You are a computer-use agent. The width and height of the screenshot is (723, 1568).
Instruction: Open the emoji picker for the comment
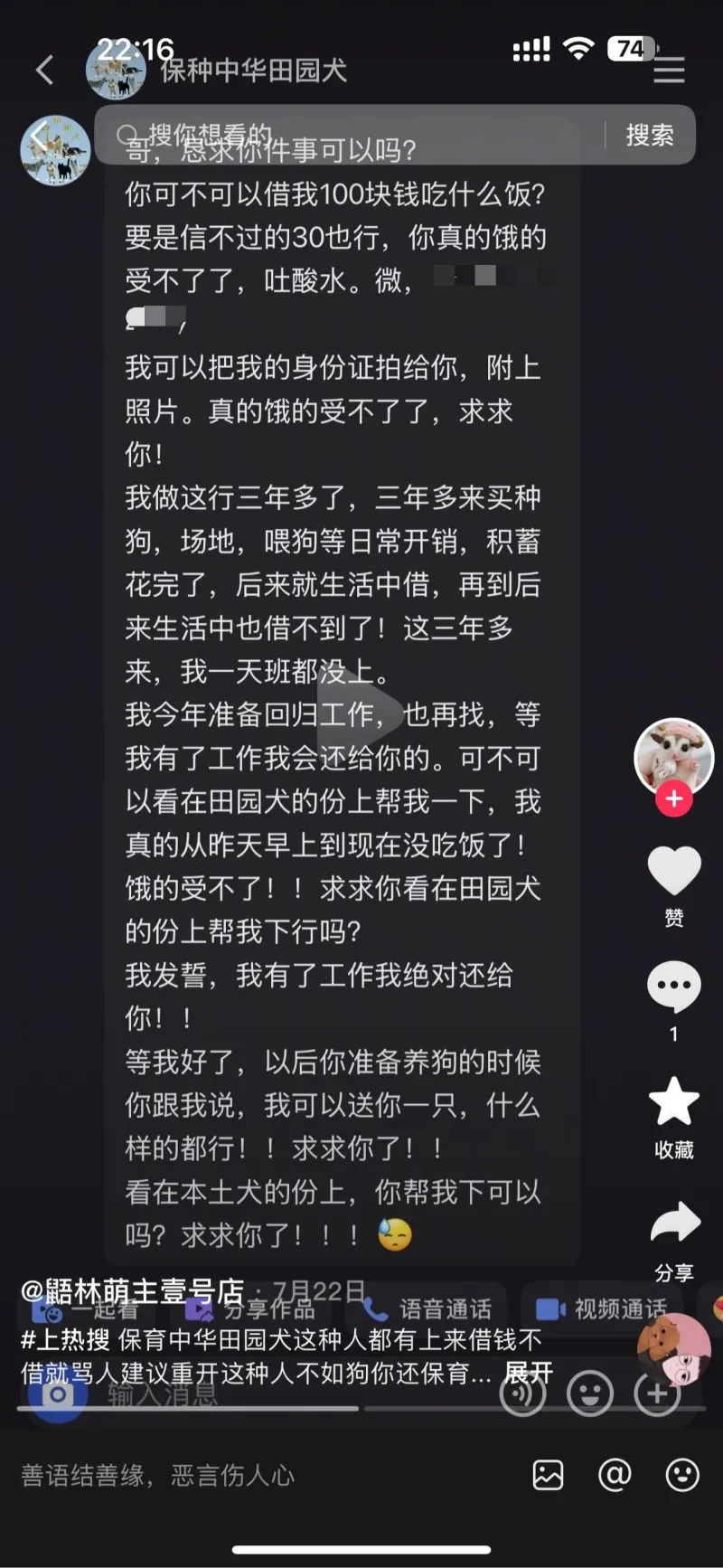pos(681,1475)
